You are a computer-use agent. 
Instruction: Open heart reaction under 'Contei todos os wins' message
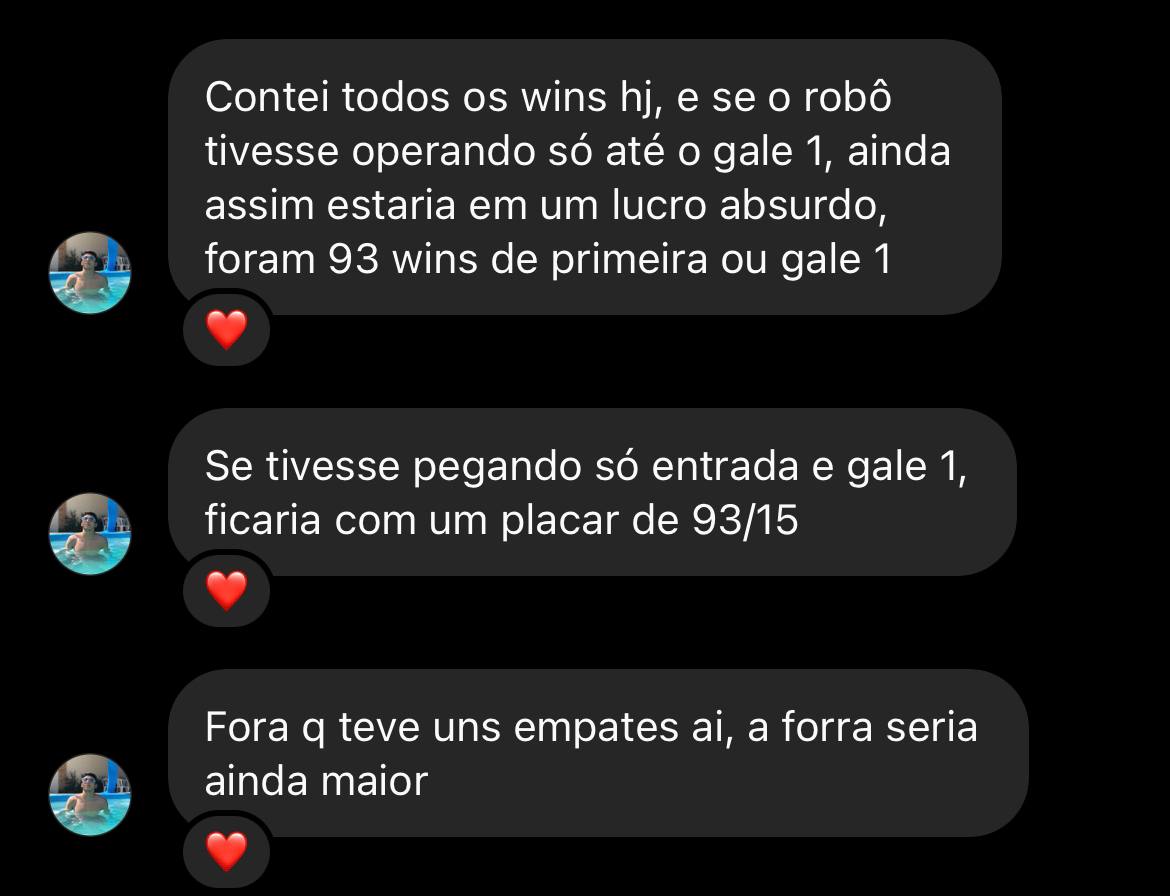tap(226, 329)
